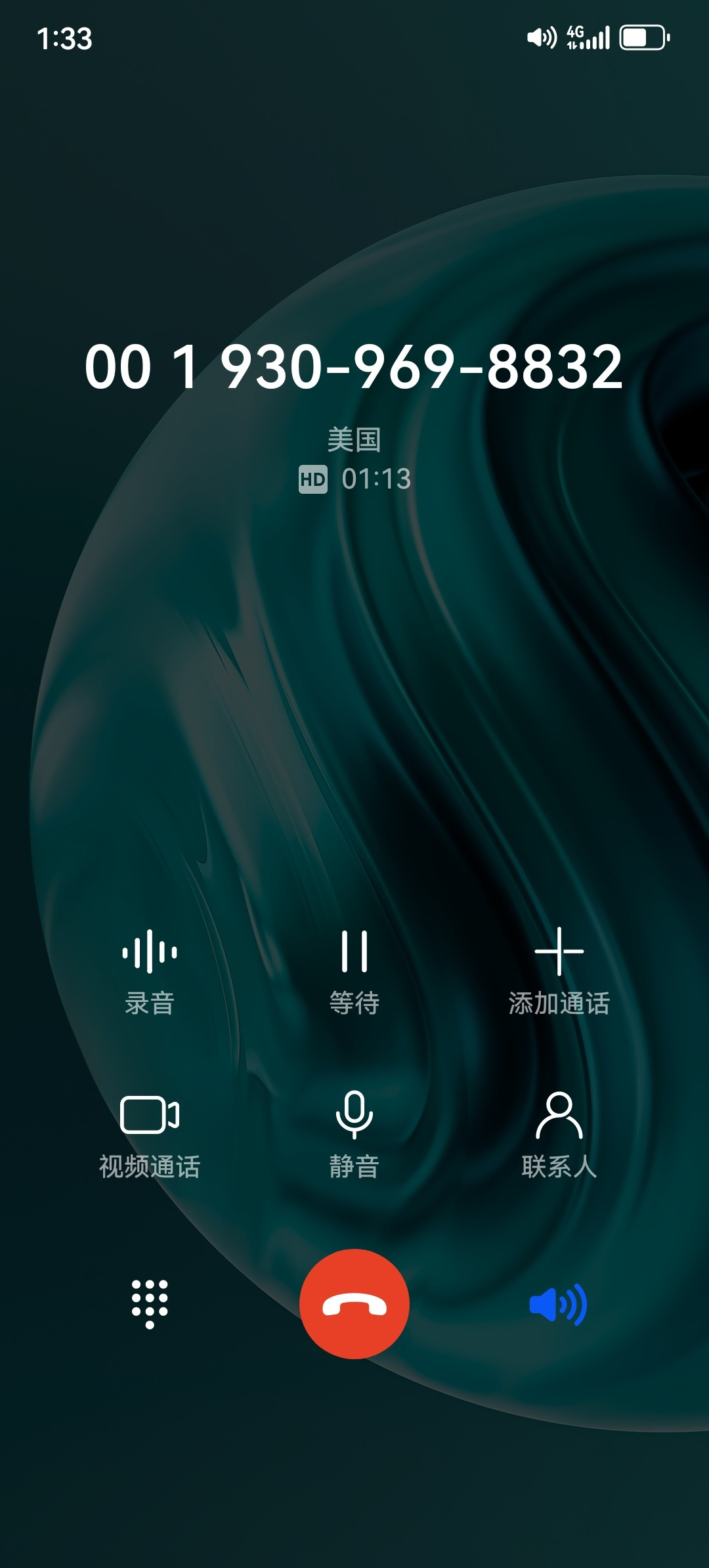The width and height of the screenshot is (709, 1568).
Task: Hang up using the red end-call button
Action: (354, 1304)
